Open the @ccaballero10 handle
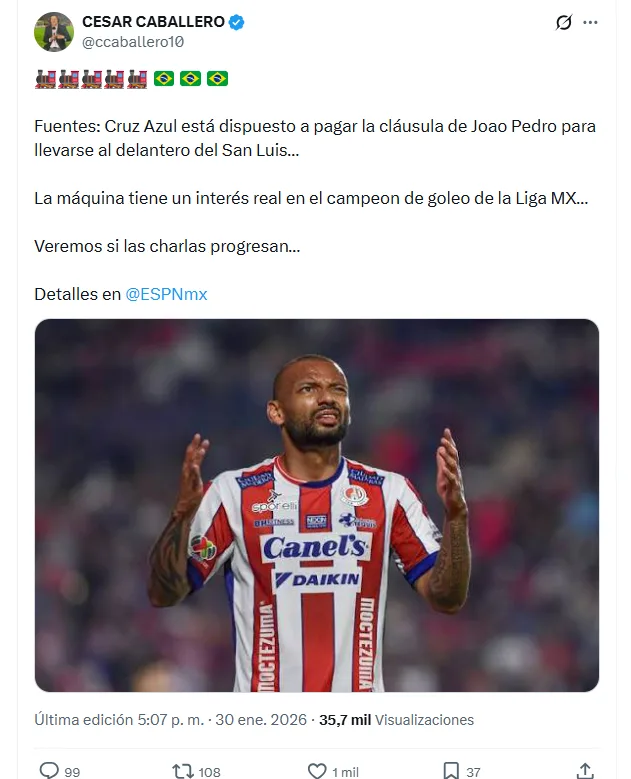 click(x=132, y=42)
